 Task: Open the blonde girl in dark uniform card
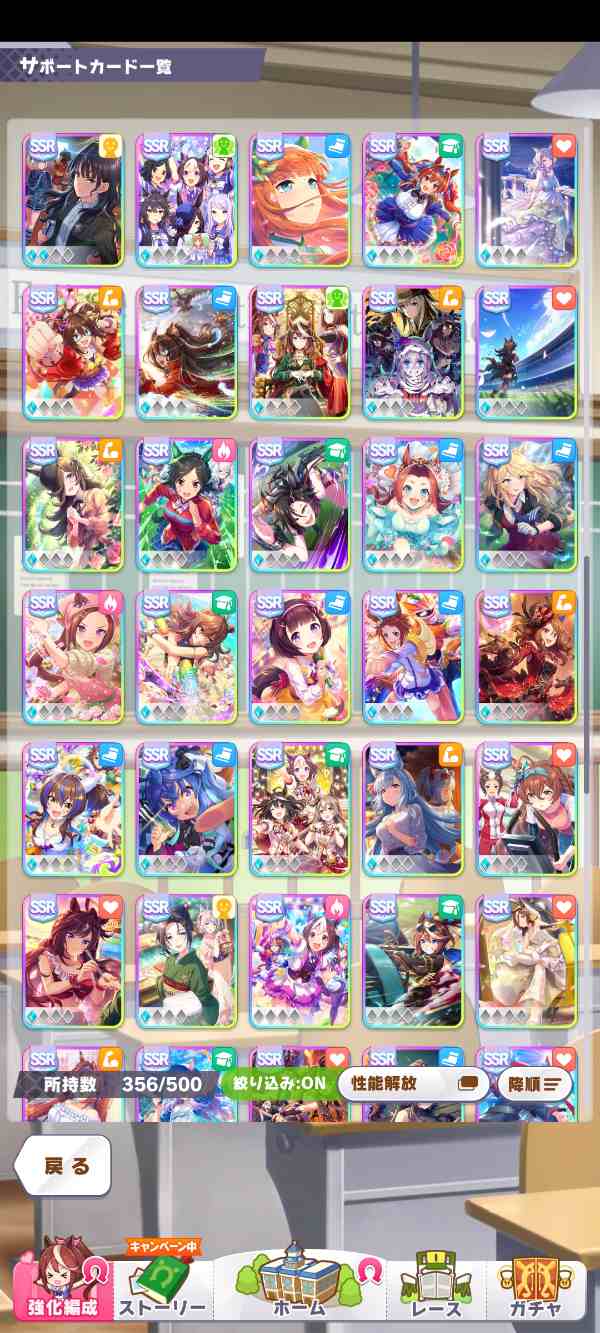pos(527,505)
